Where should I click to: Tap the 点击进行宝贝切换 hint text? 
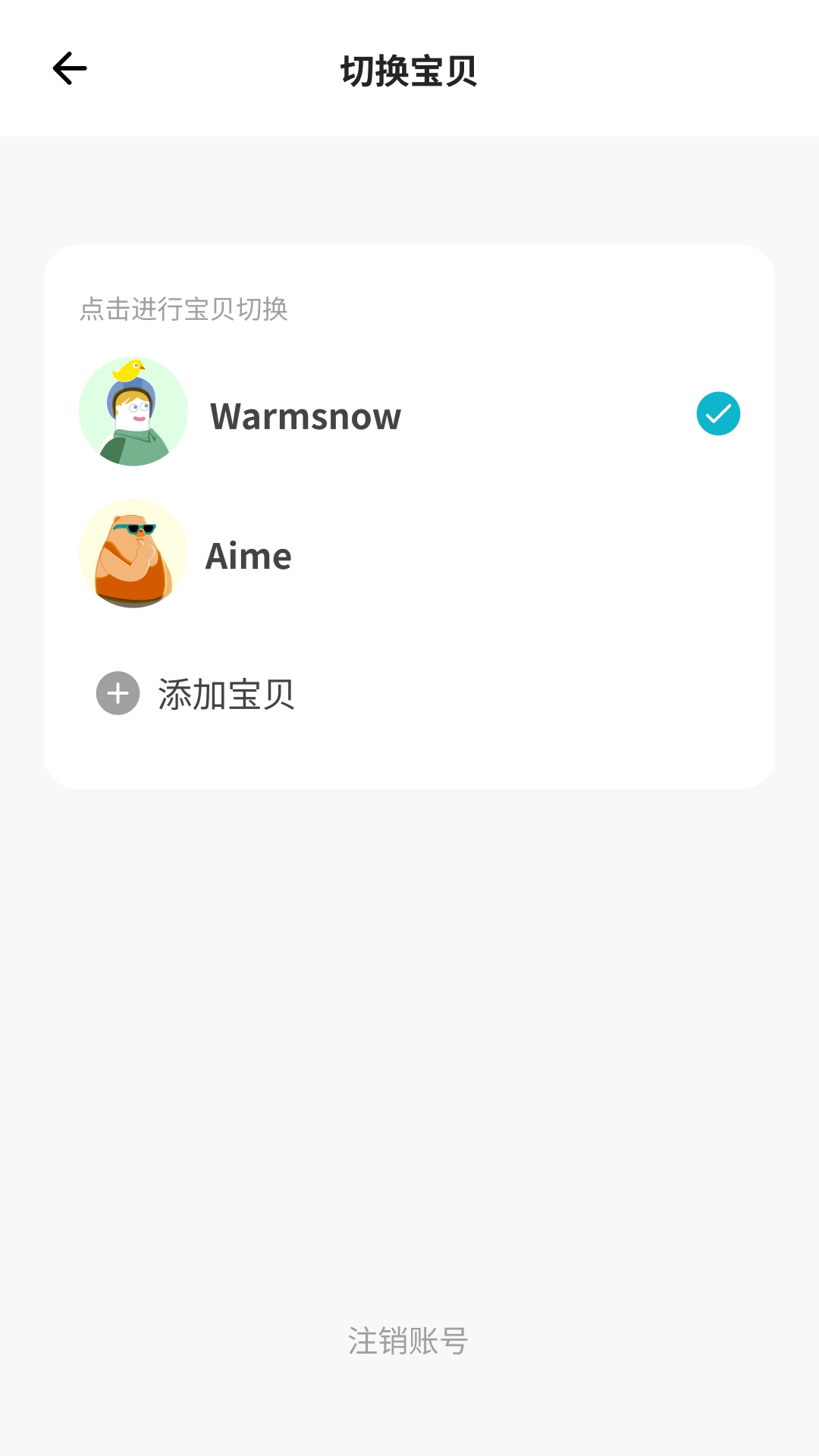point(187,308)
